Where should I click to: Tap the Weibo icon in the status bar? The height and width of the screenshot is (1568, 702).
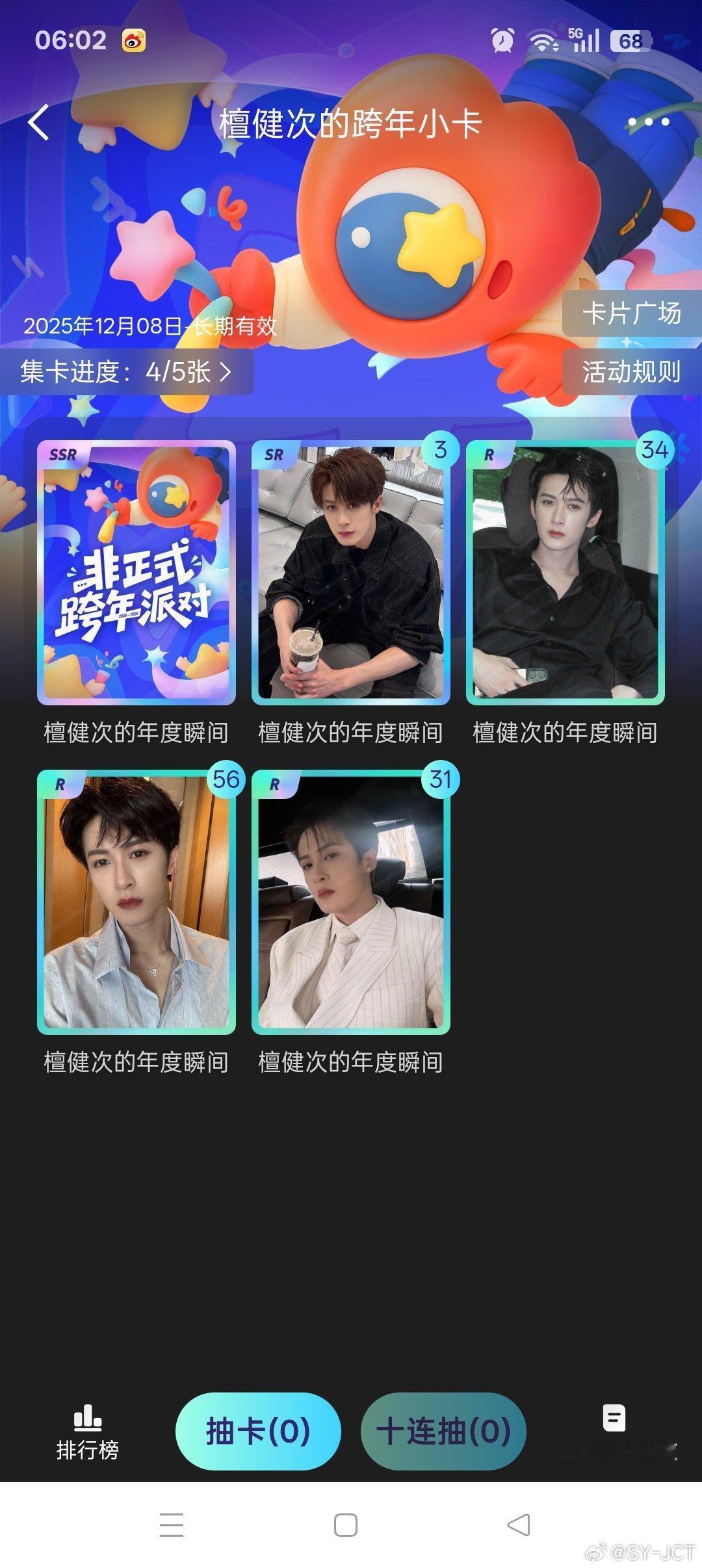click(x=133, y=40)
